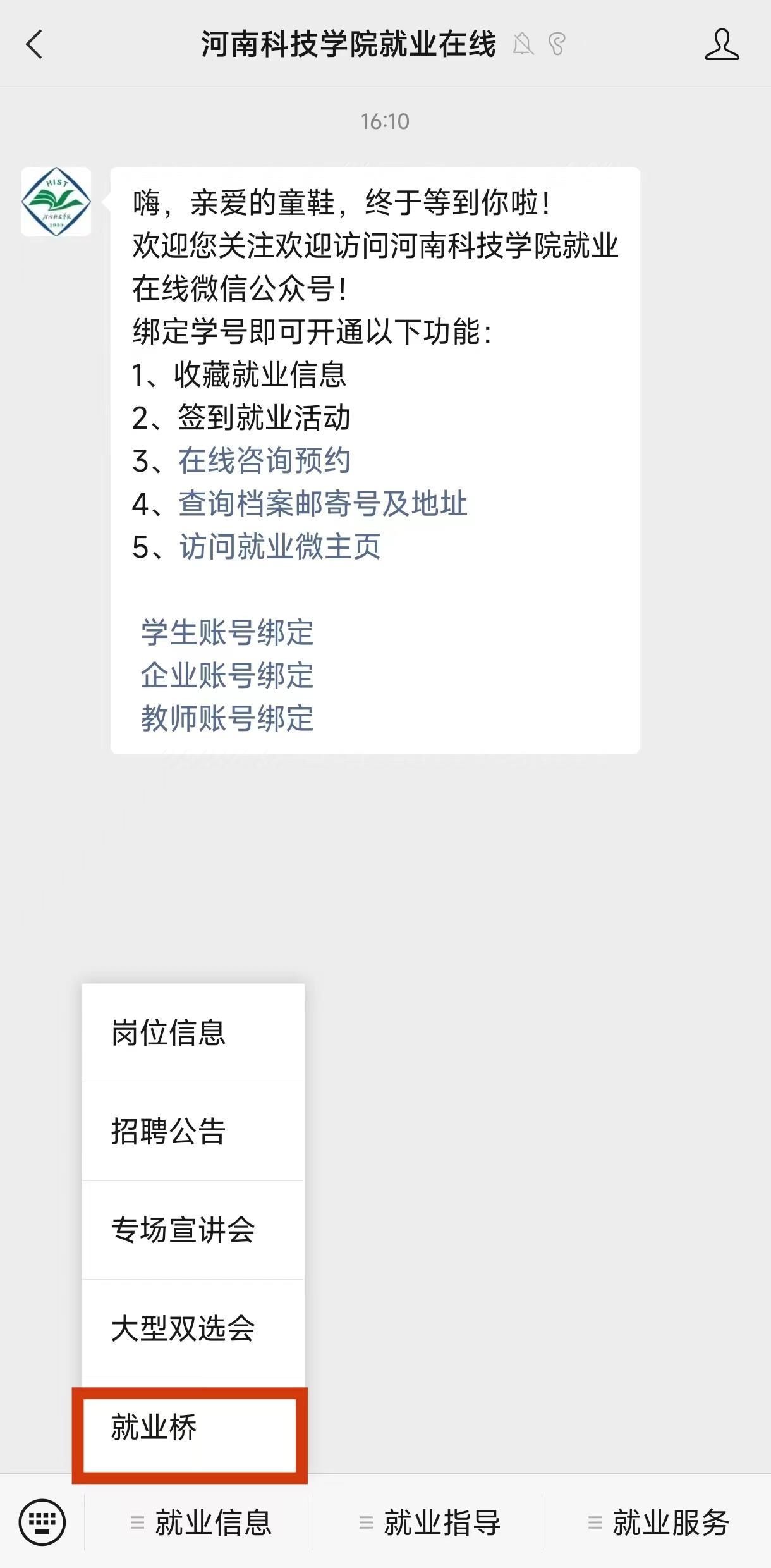This screenshot has height=1568, width=771.
Task: Open the 在线咨询预约 link
Action: (x=264, y=460)
